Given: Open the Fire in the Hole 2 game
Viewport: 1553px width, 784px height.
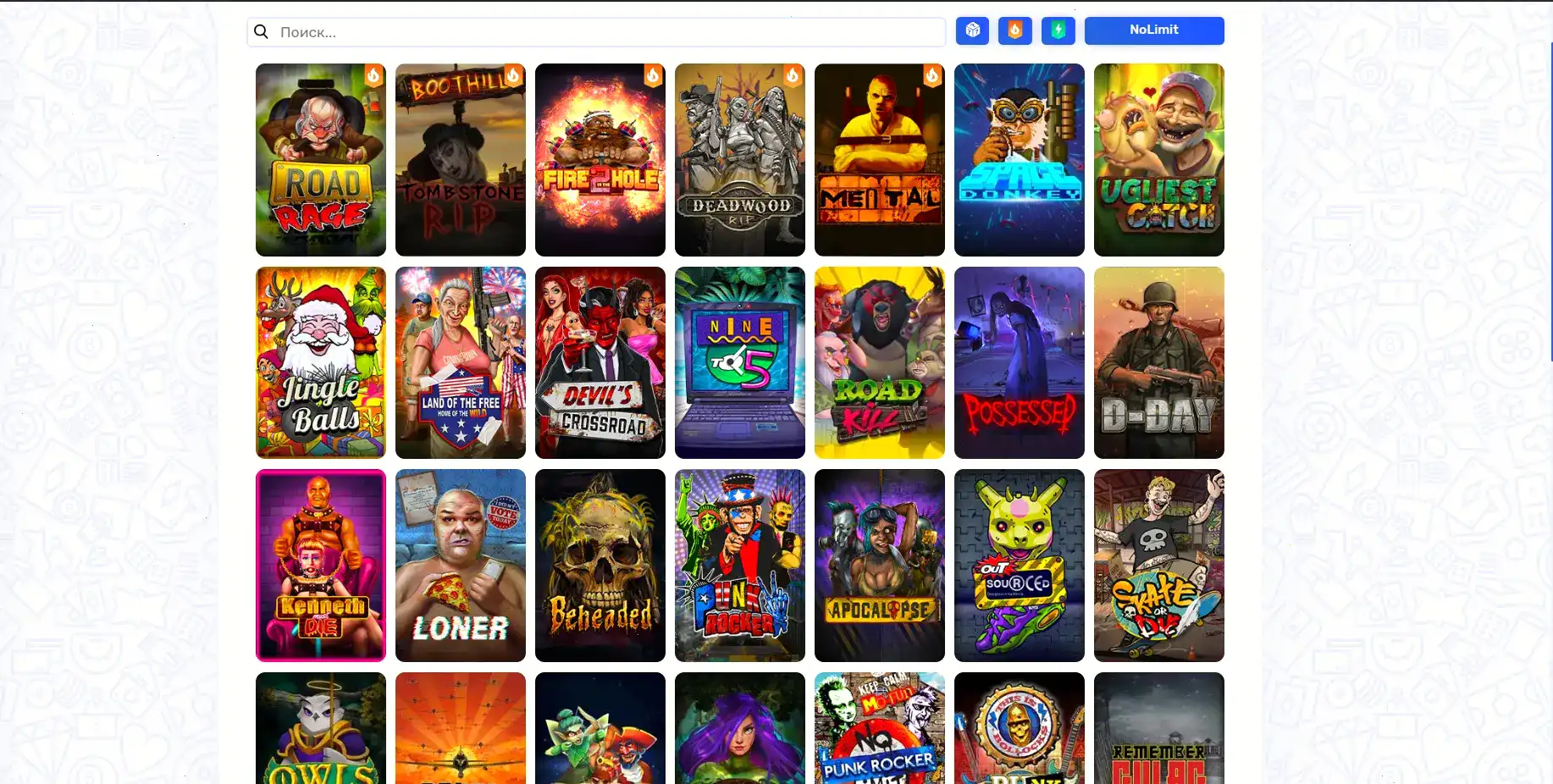Looking at the screenshot, I should (600, 160).
